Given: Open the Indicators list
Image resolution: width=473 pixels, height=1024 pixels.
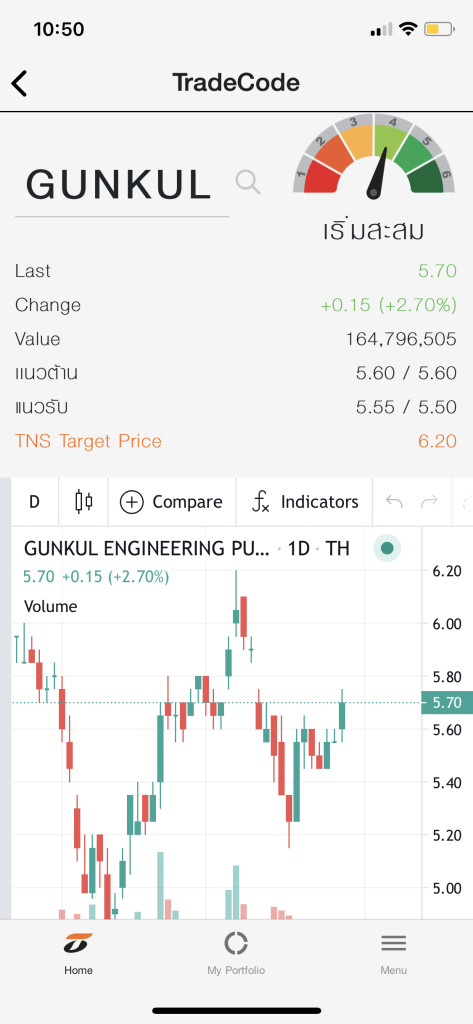Looking at the screenshot, I should 304,502.
